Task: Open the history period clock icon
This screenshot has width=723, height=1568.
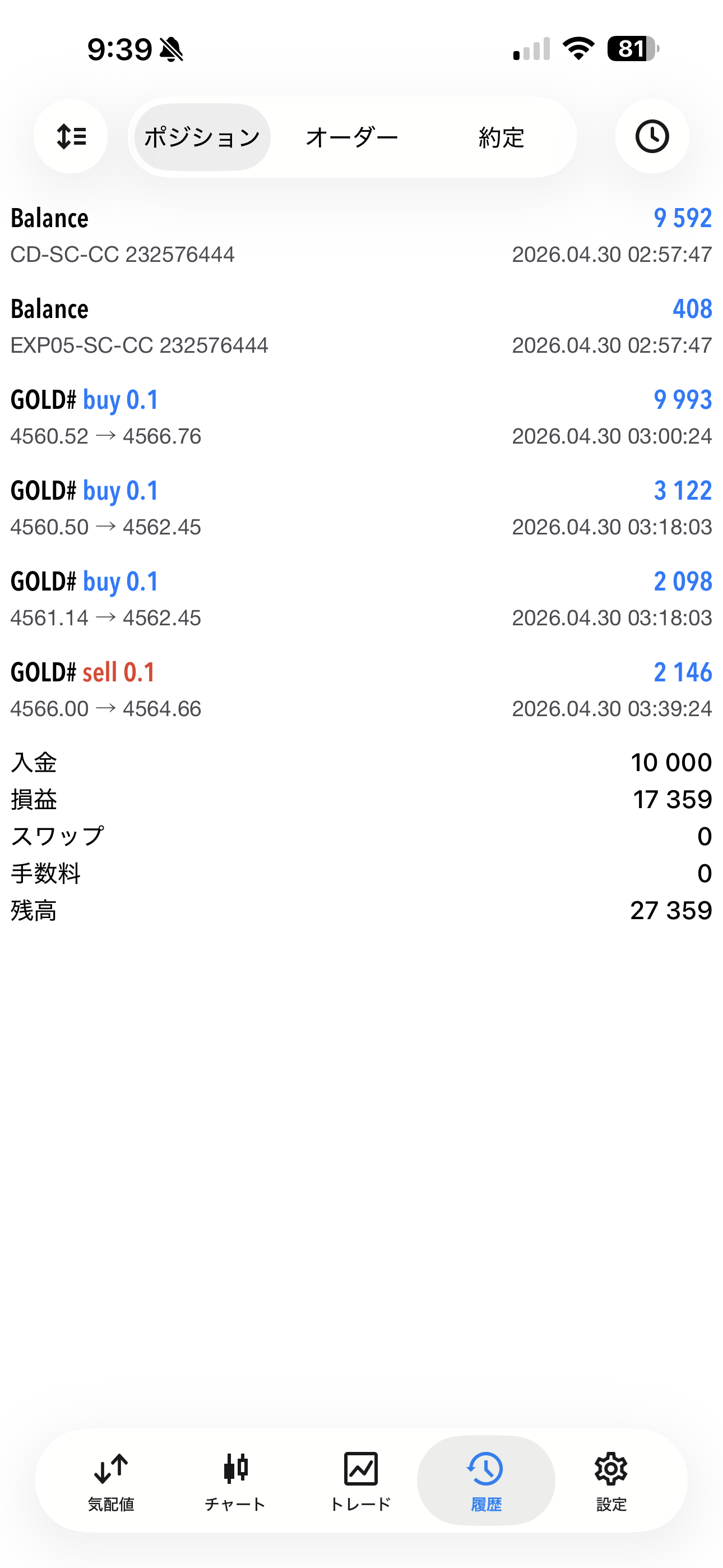Action: click(x=652, y=136)
